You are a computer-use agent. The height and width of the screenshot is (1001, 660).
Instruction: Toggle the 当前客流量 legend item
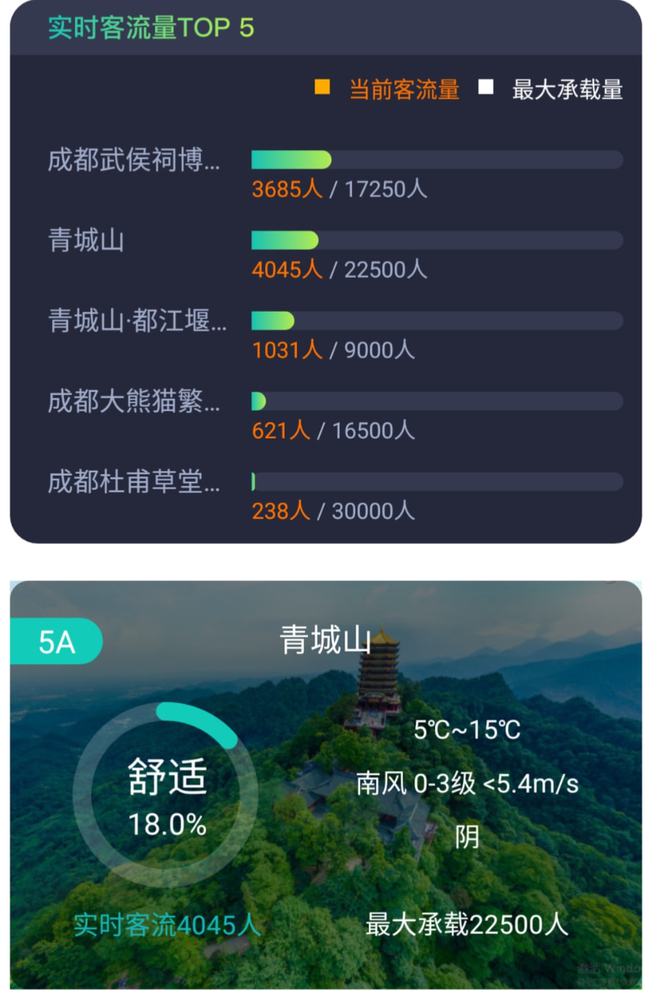click(389, 89)
